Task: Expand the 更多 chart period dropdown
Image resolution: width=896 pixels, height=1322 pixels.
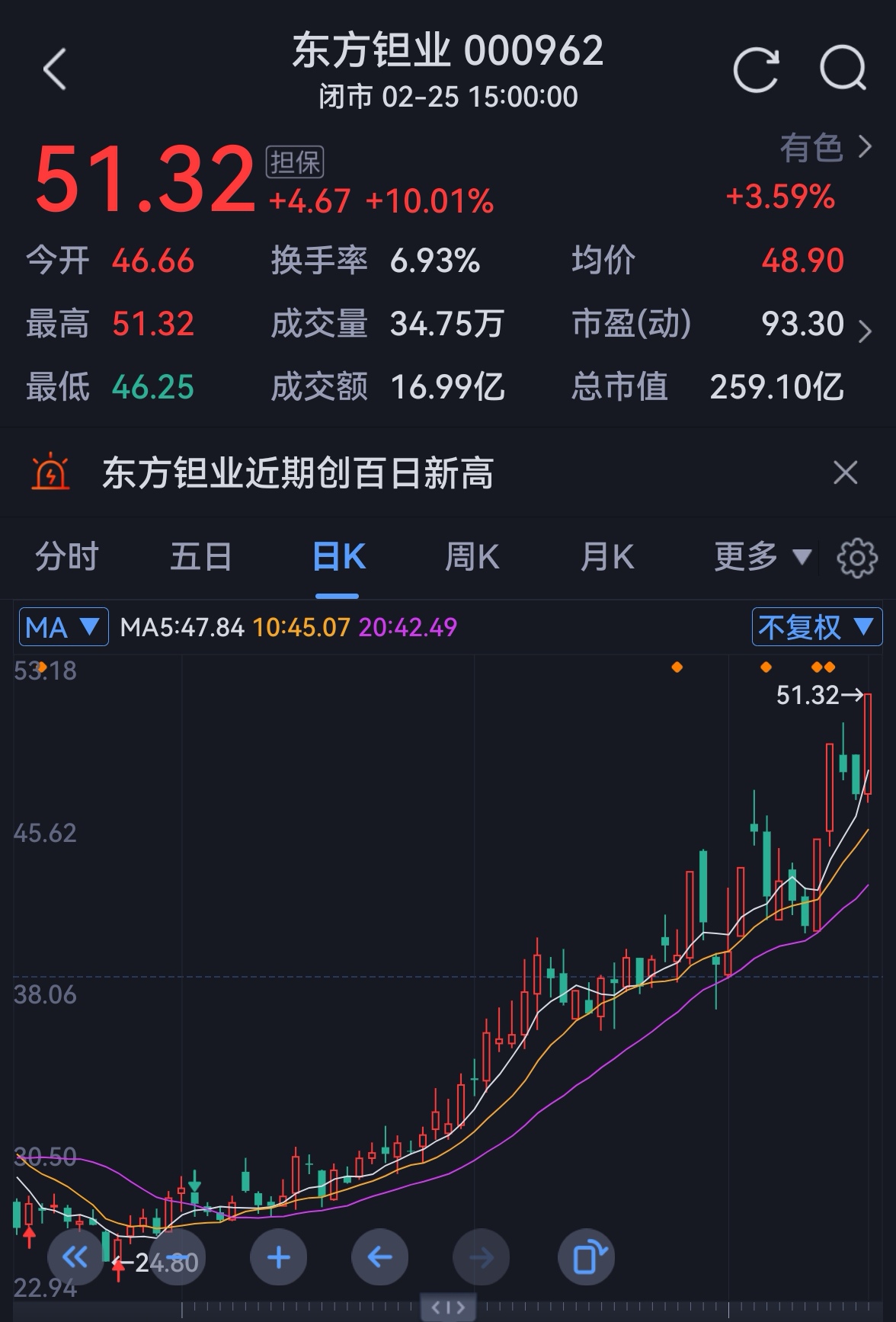Action: 762,557
